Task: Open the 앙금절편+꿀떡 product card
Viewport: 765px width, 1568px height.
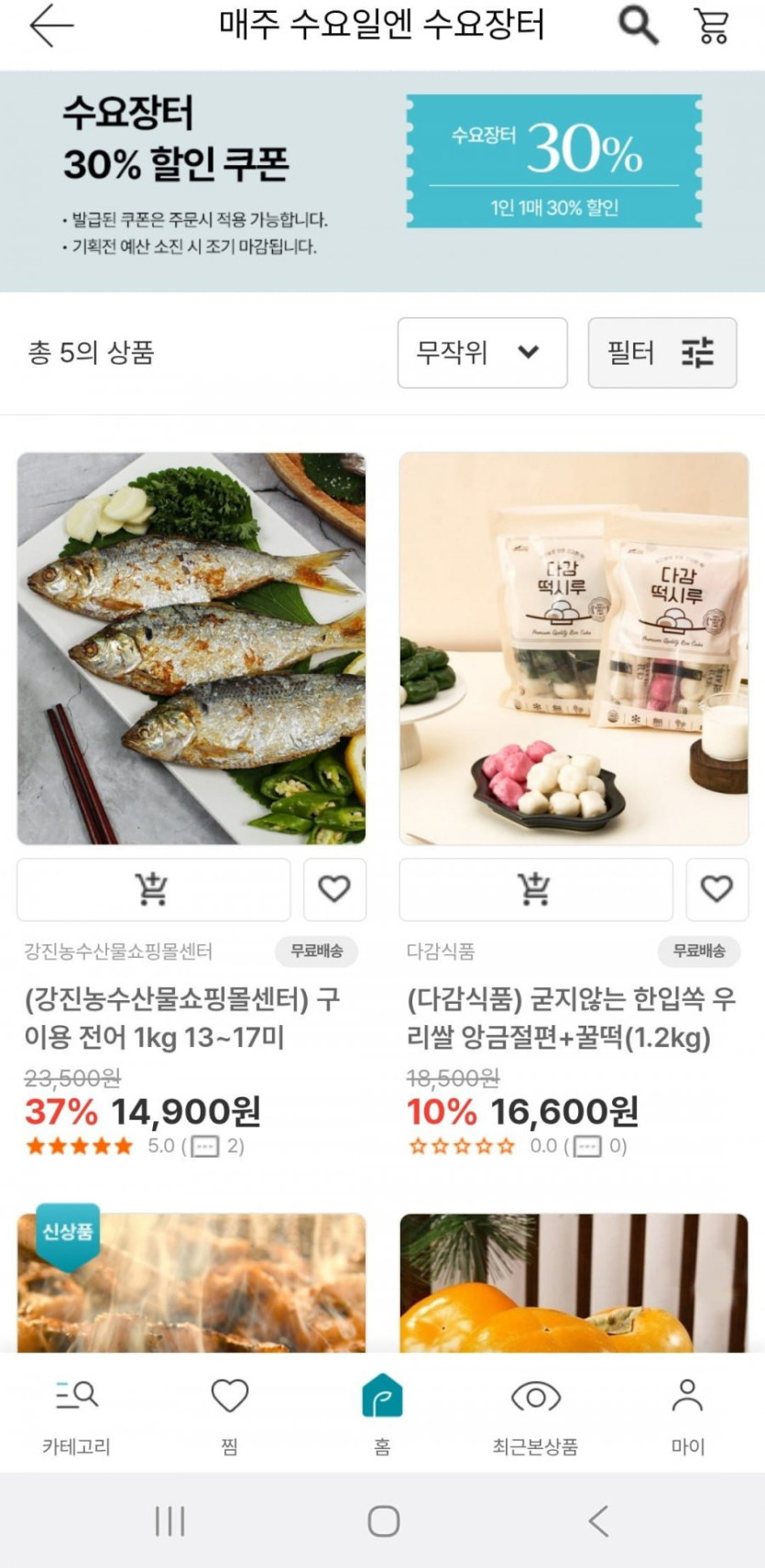Action: point(574,648)
